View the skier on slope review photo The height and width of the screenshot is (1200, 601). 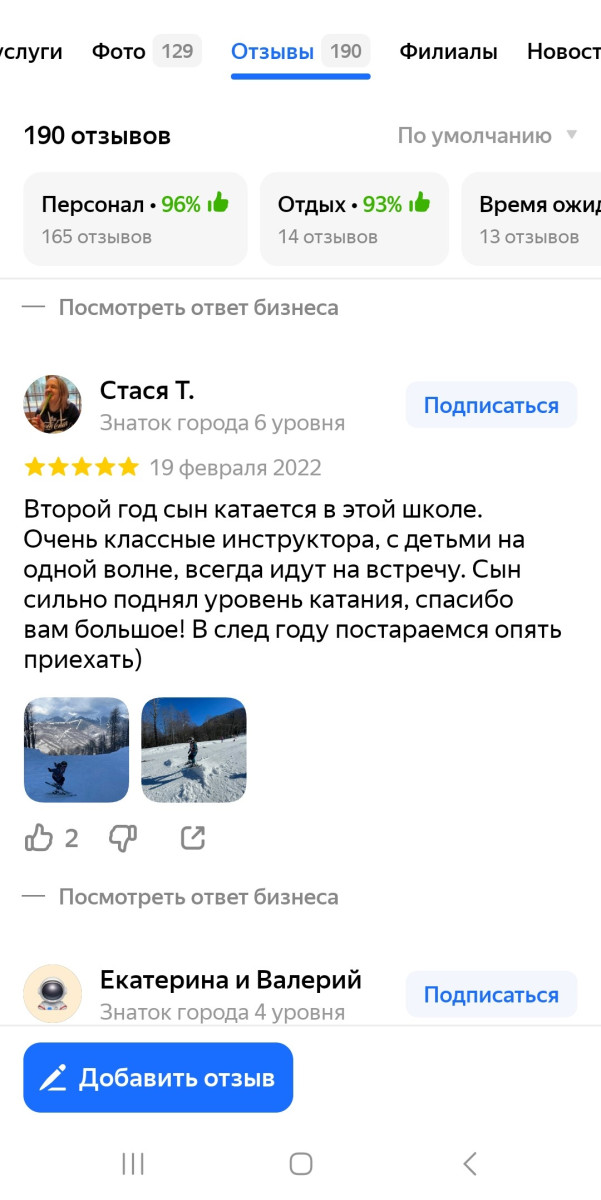[x=77, y=750]
